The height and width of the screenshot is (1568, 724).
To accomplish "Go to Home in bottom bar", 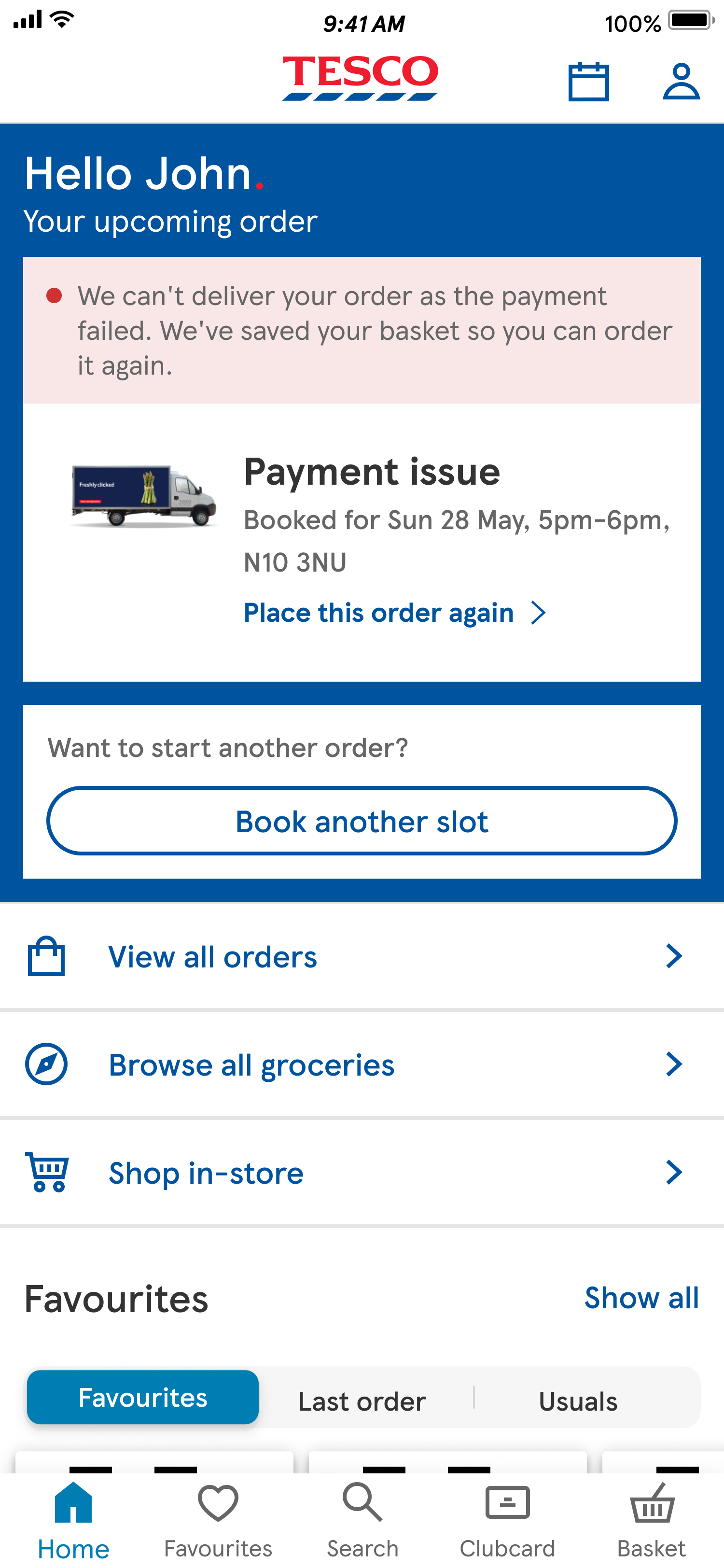I will [73, 1520].
